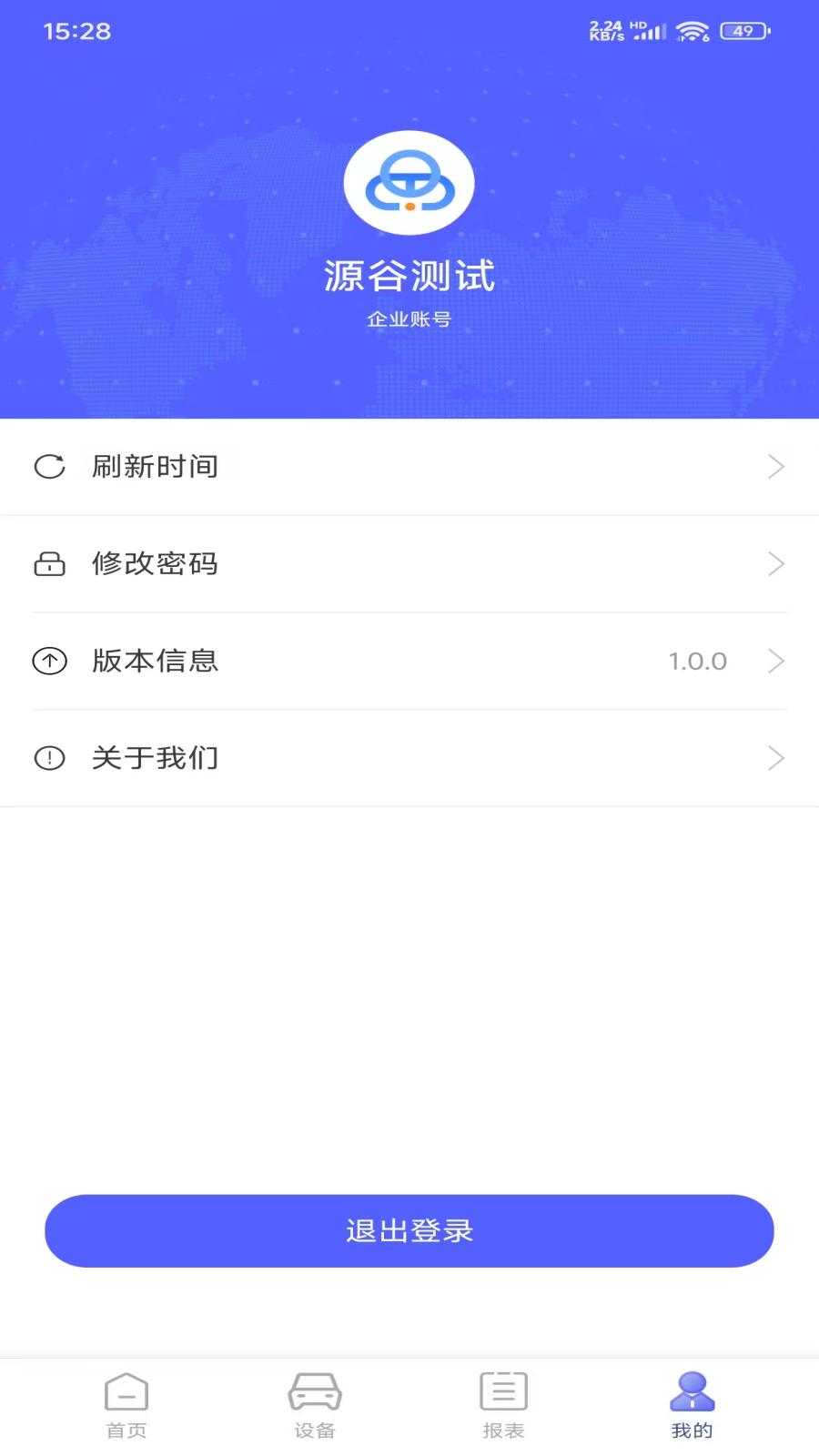Tap the 报表 report icon in bottom bar
The height and width of the screenshot is (1456, 819).
504,1390
